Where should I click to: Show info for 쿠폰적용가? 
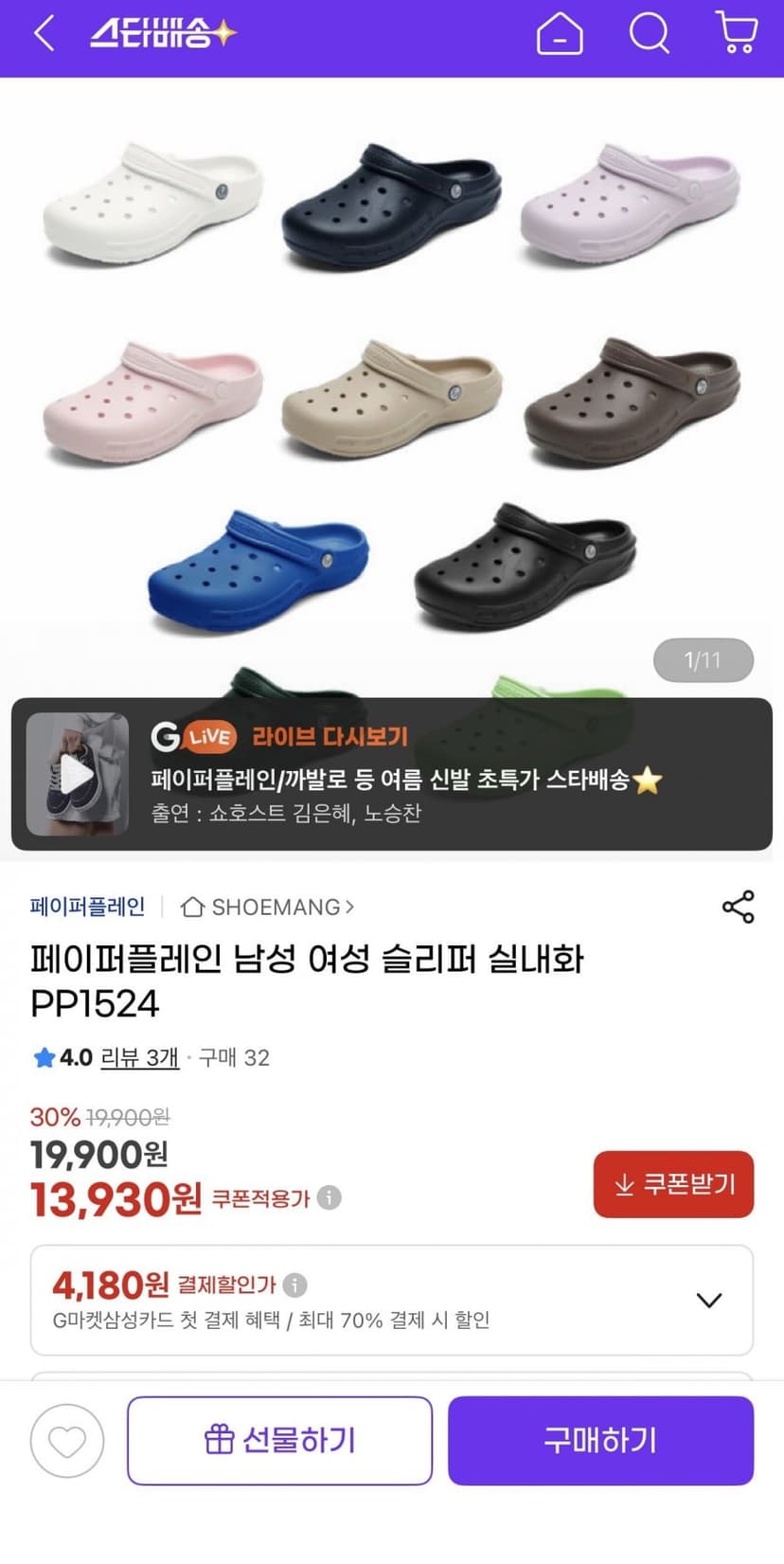click(x=329, y=1197)
